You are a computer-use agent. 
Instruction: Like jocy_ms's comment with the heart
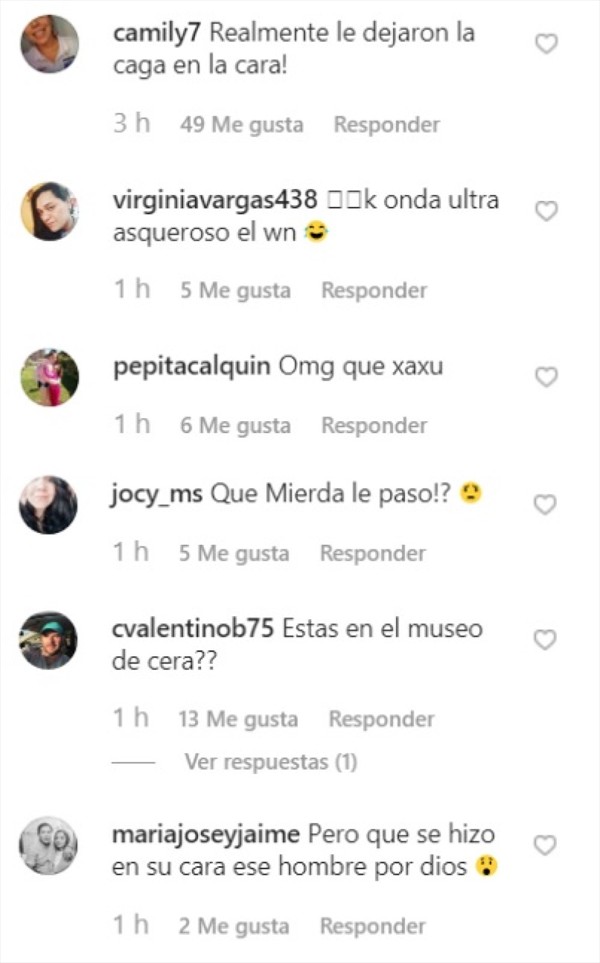(545, 505)
